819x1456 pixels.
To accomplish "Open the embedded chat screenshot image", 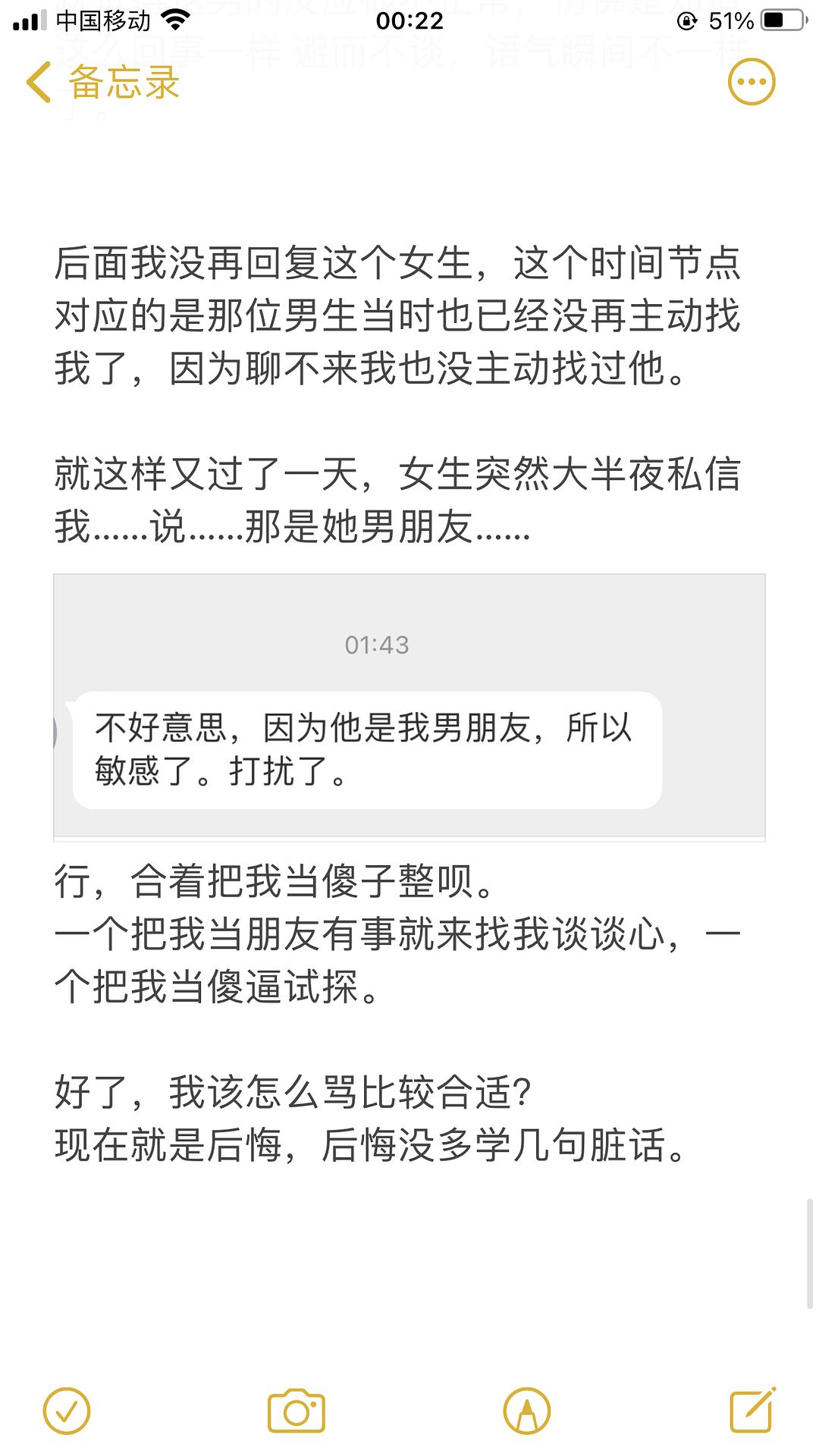I will tap(409, 707).
